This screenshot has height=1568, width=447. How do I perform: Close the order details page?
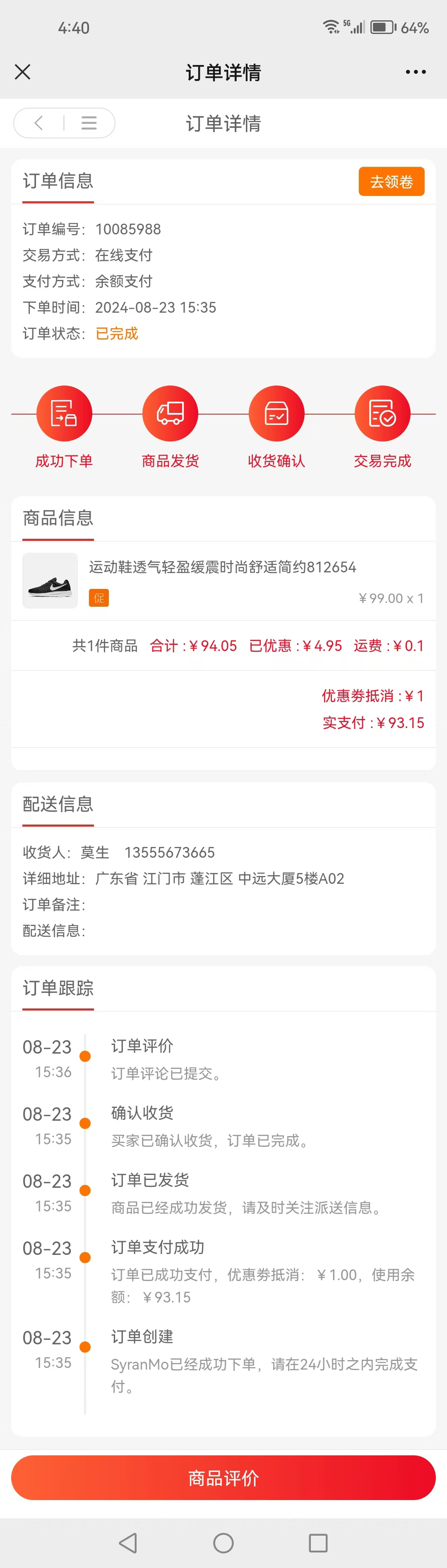(22, 72)
